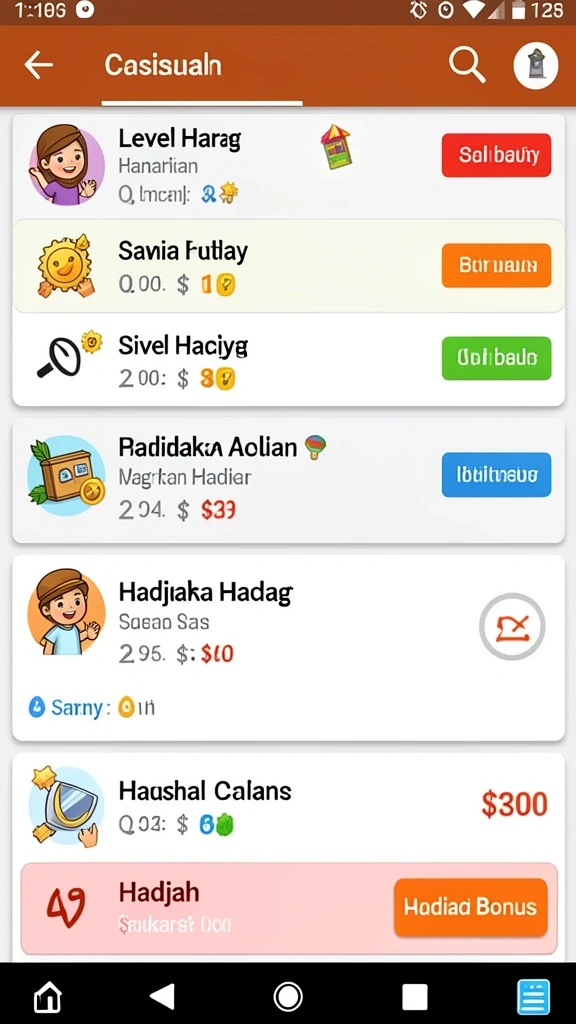The width and height of the screenshot is (576, 1024).
Task: Open the search magnifier in the app bar
Action: click(467, 65)
